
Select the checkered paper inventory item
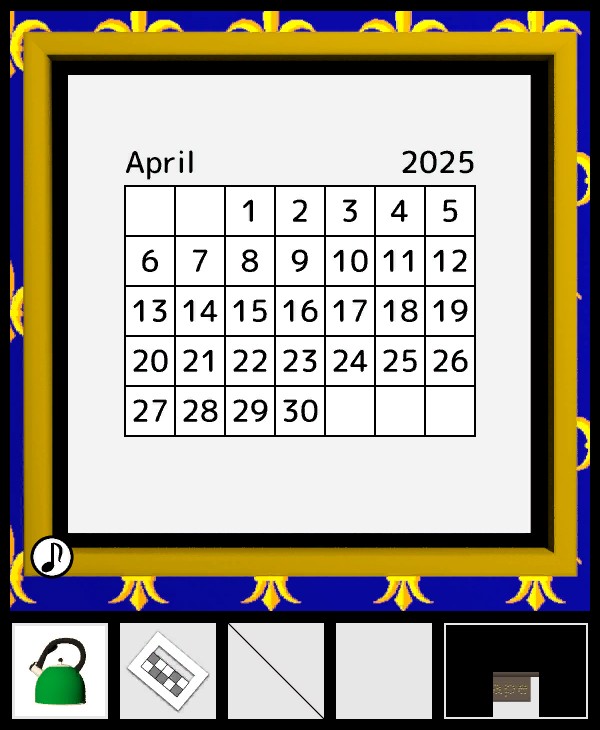(168, 671)
